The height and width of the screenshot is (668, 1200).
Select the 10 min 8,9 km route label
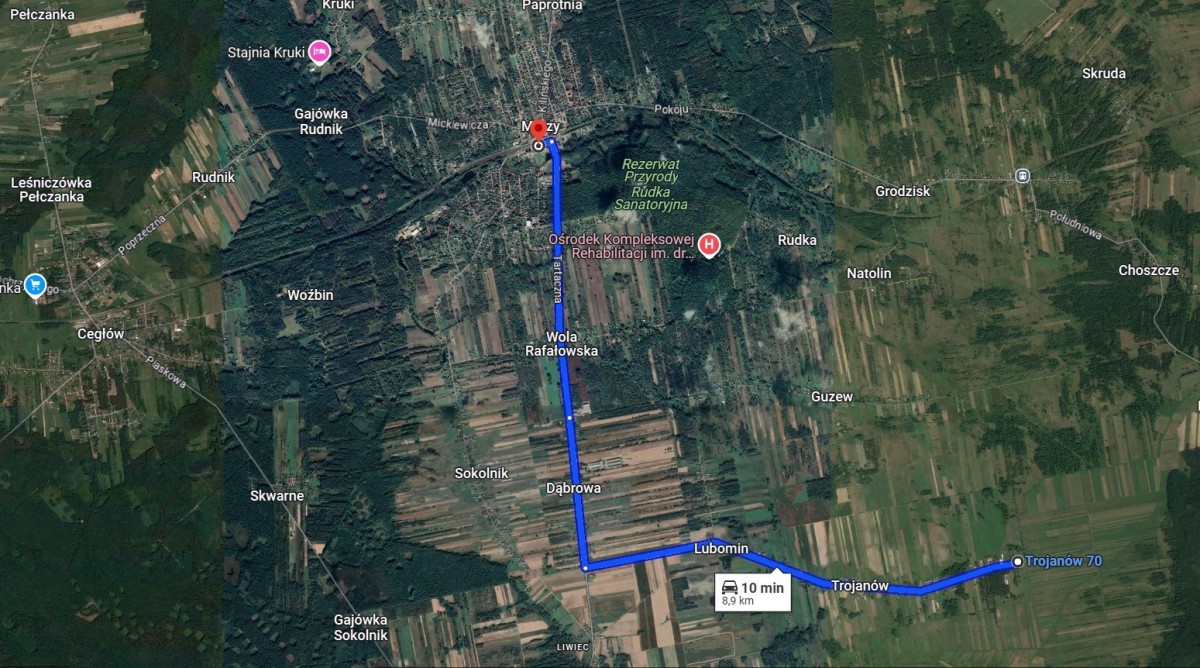(752, 593)
